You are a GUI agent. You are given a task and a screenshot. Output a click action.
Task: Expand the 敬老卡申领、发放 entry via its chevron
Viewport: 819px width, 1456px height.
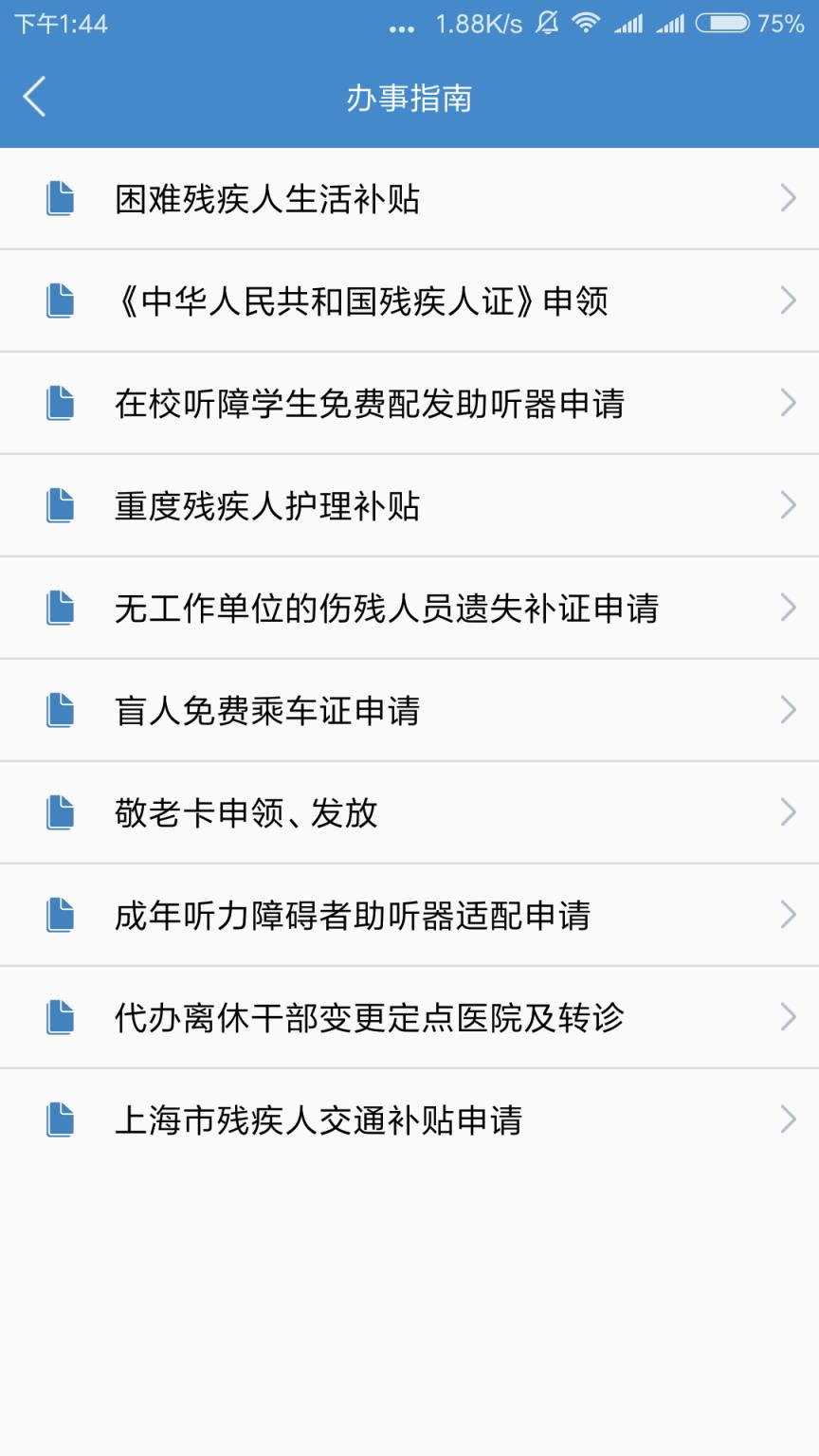click(788, 811)
